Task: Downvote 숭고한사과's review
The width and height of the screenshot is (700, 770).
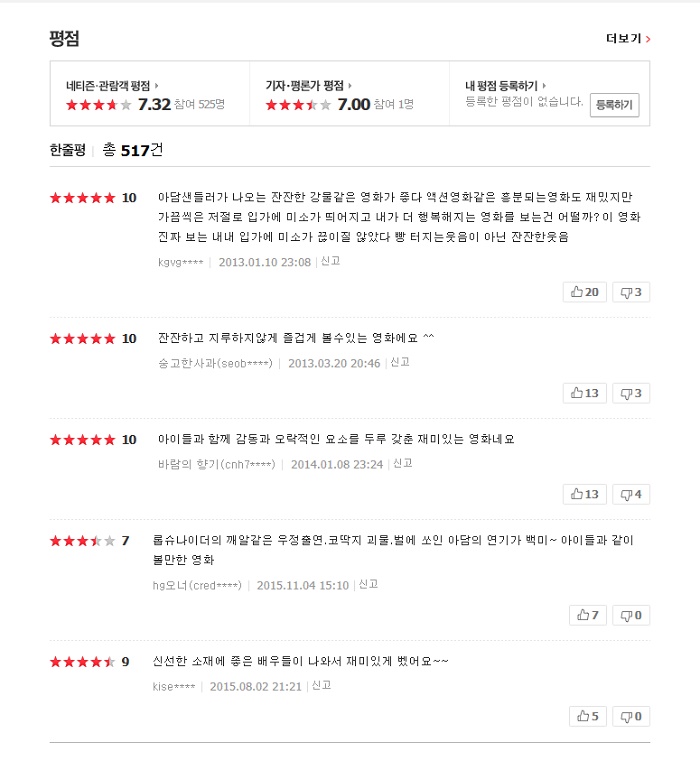Action: [x=631, y=393]
